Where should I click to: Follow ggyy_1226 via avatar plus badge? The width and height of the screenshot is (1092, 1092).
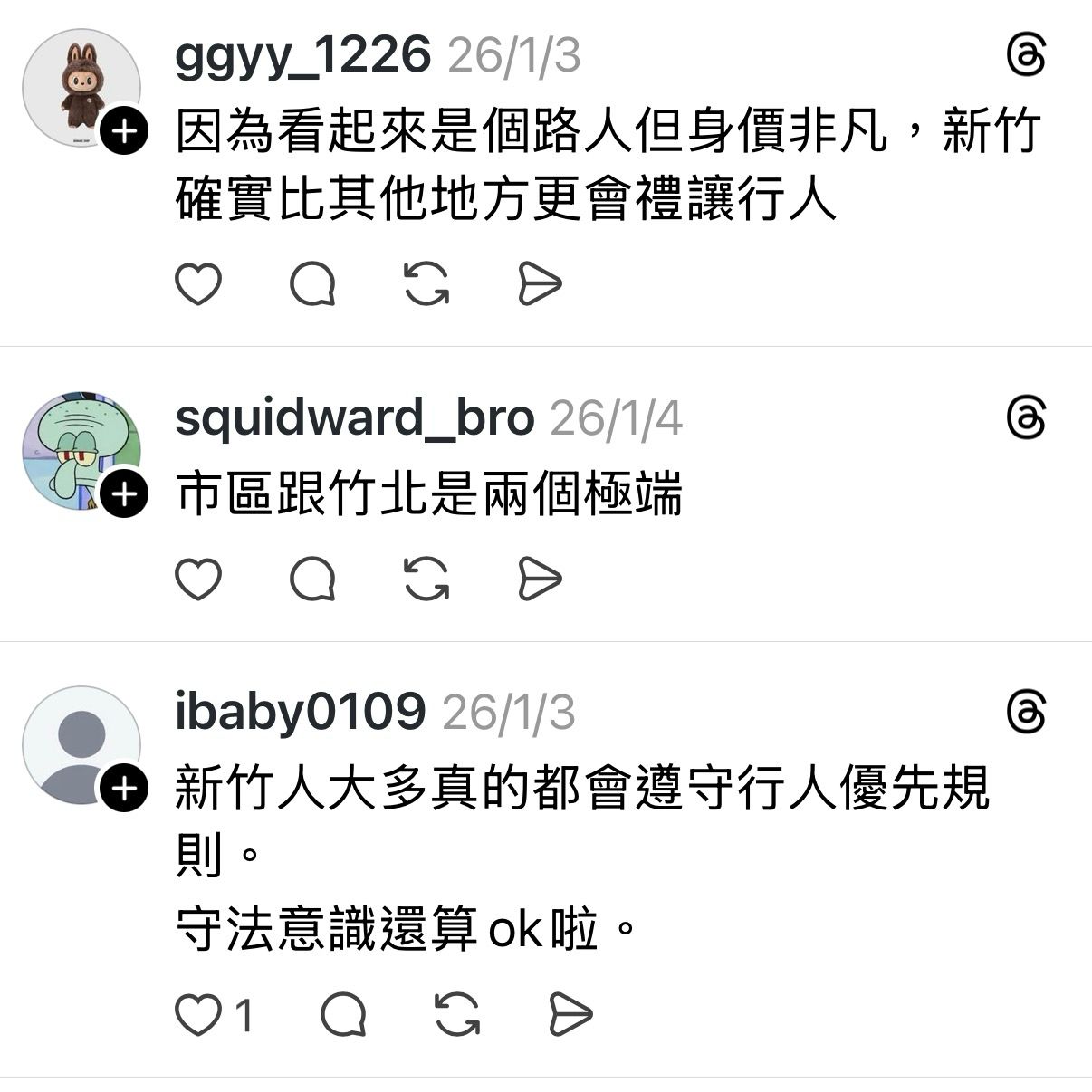click(x=124, y=132)
